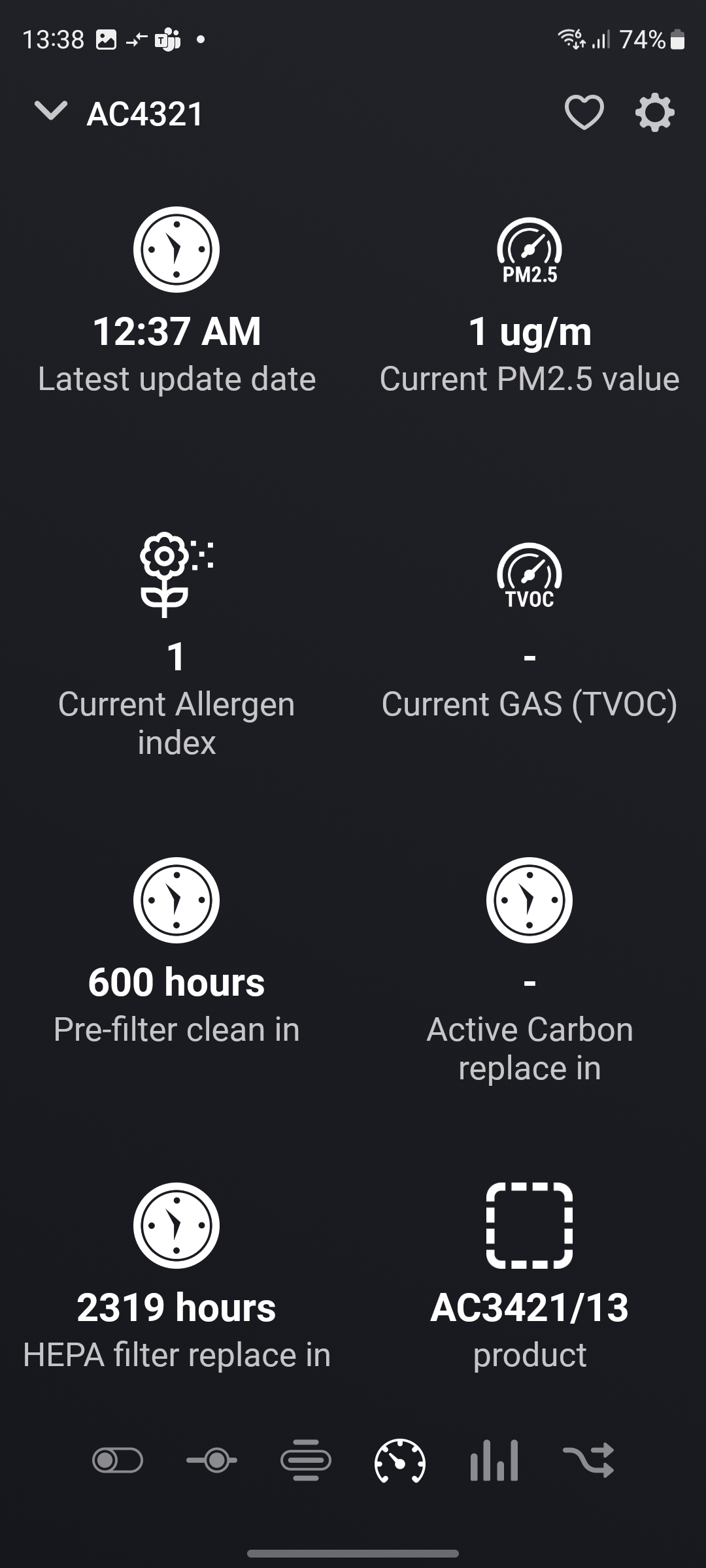Image resolution: width=706 pixels, height=1568 pixels.
Task: Mark AC4321 as favorite with heart icon
Action: (584, 112)
